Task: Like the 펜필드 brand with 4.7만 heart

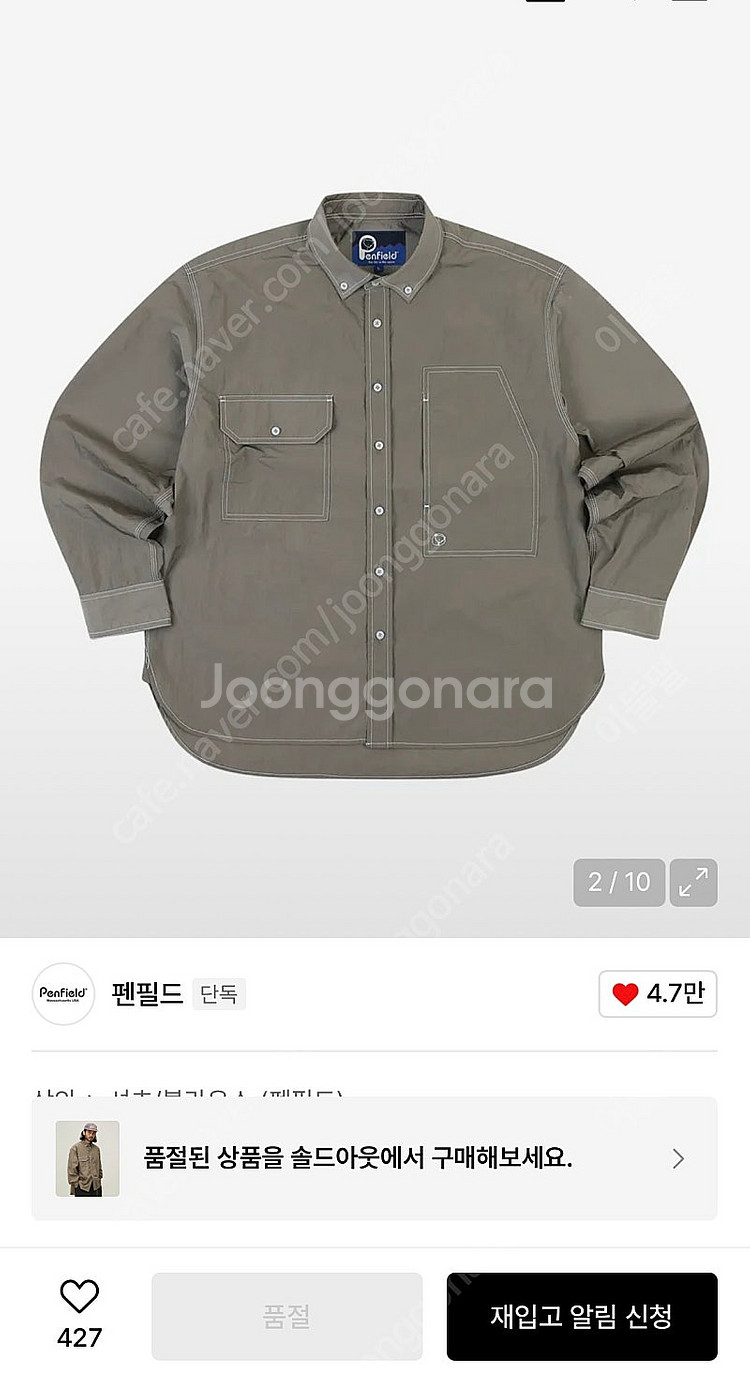Action: [x=658, y=994]
